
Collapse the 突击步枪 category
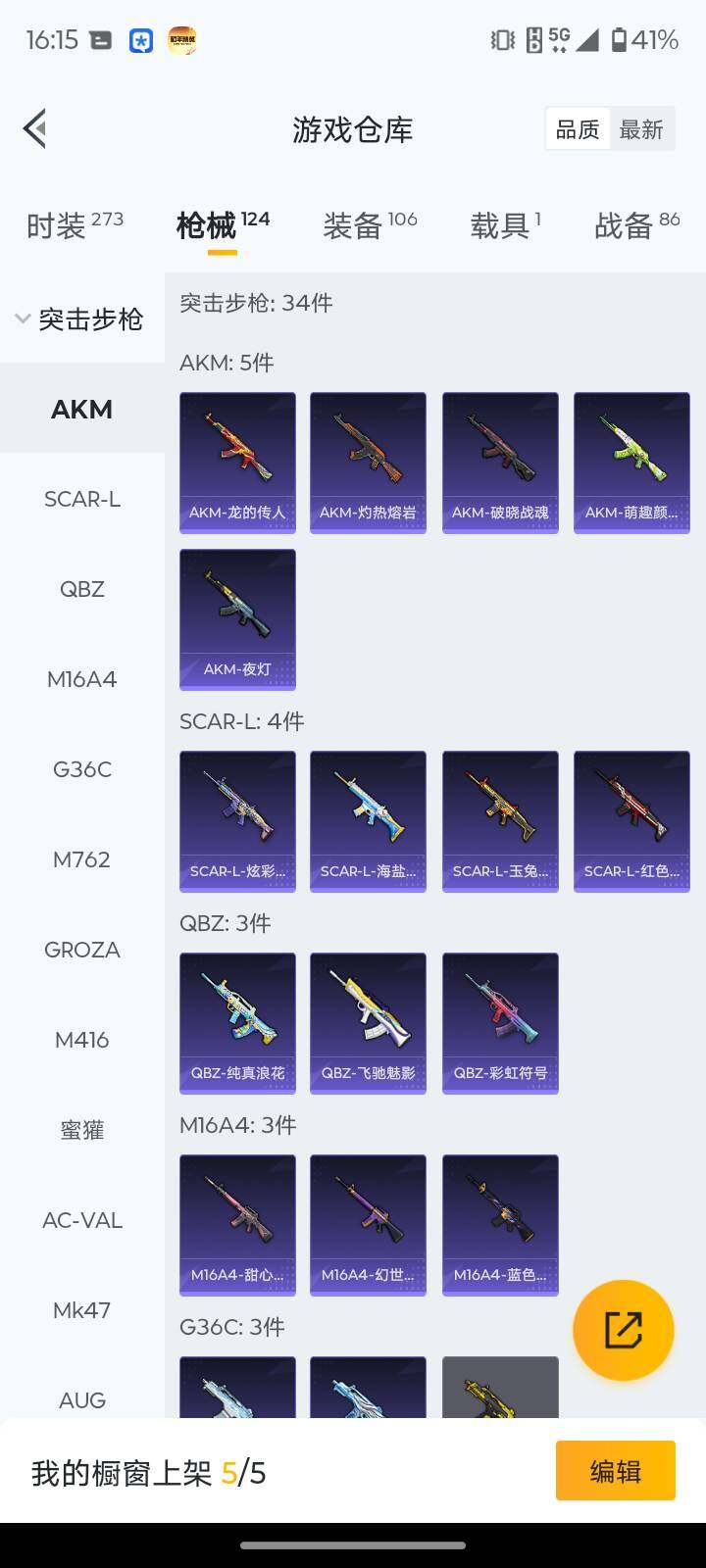click(x=80, y=318)
